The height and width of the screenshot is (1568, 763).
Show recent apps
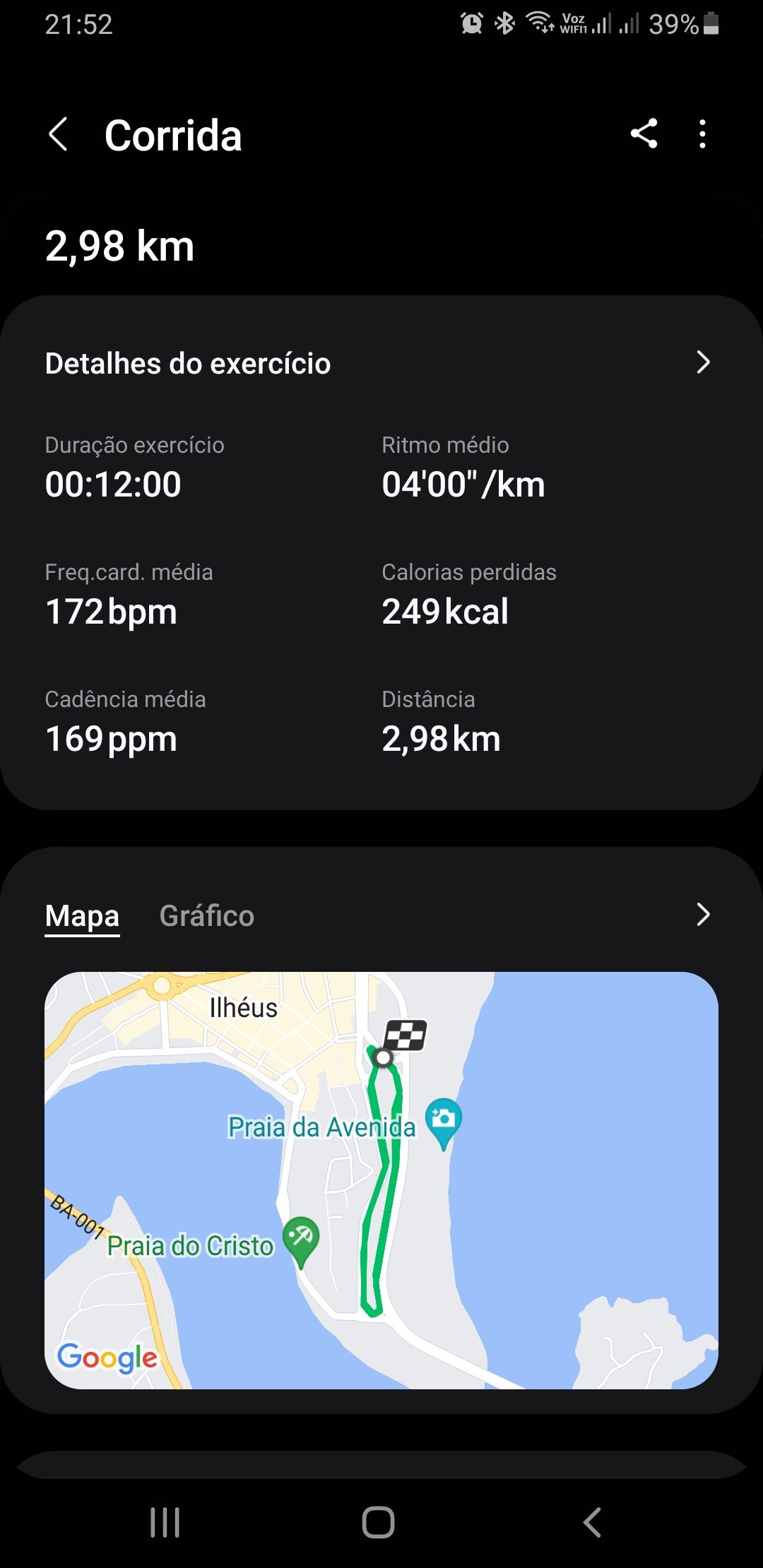point(165,1522)
